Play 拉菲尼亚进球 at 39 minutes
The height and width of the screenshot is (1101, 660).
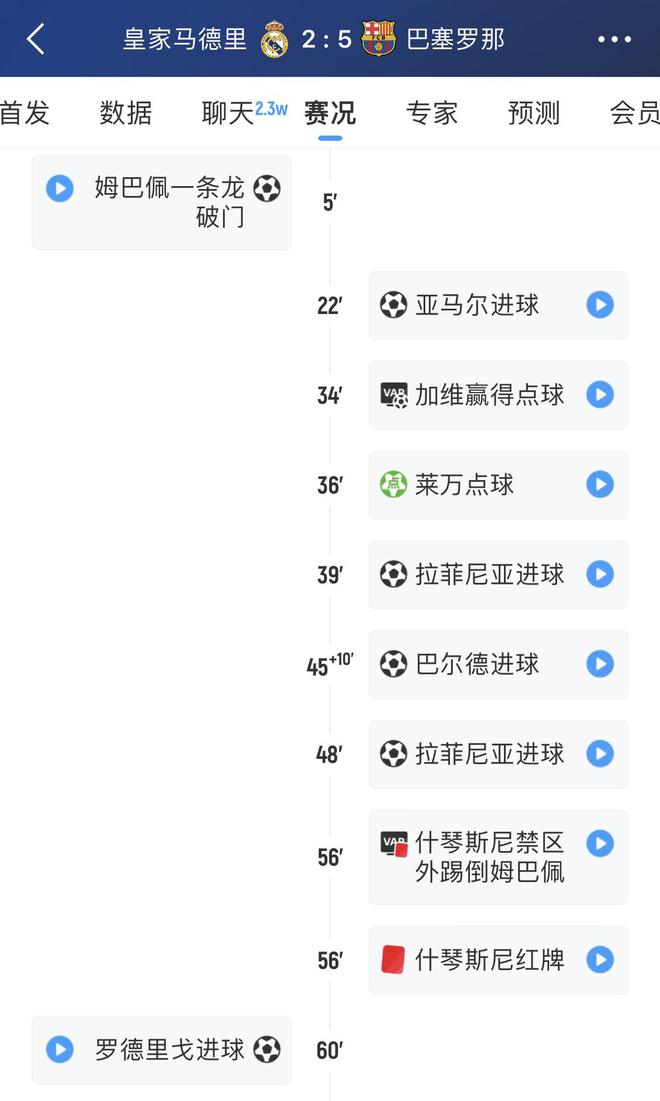point(600,574)
